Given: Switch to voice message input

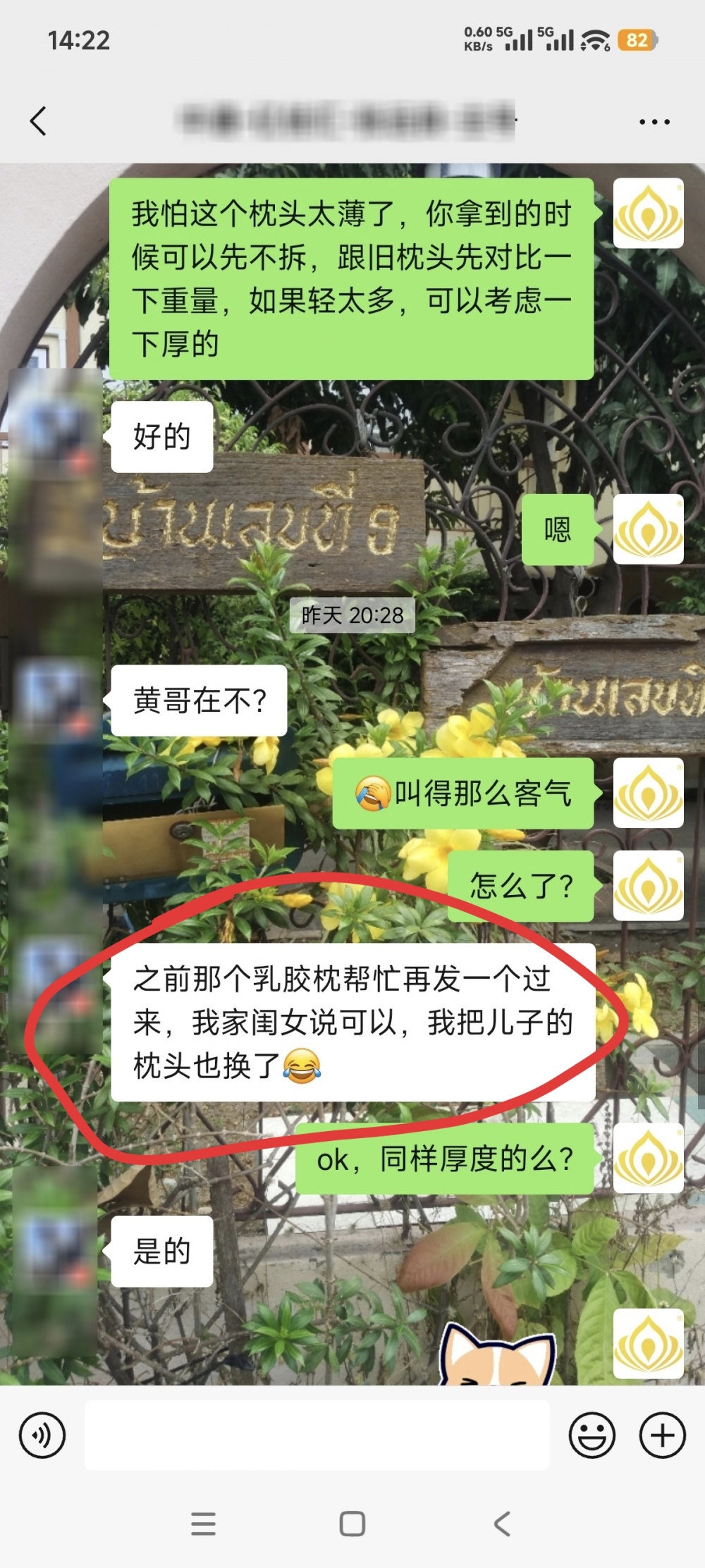Looking at the screenshot, I should [42, 1435].
